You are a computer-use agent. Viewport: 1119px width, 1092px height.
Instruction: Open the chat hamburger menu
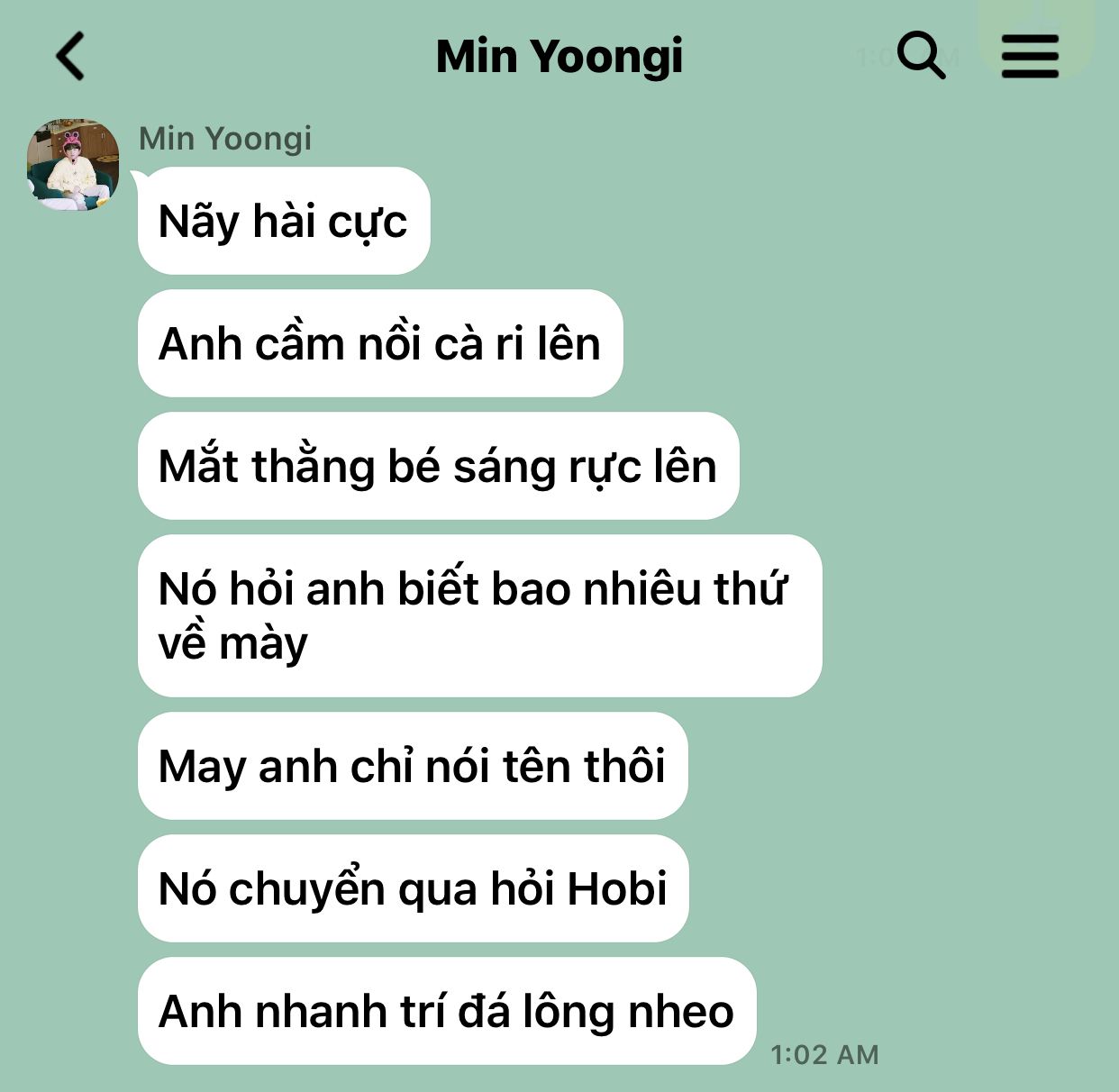[x=1030, y=56]
